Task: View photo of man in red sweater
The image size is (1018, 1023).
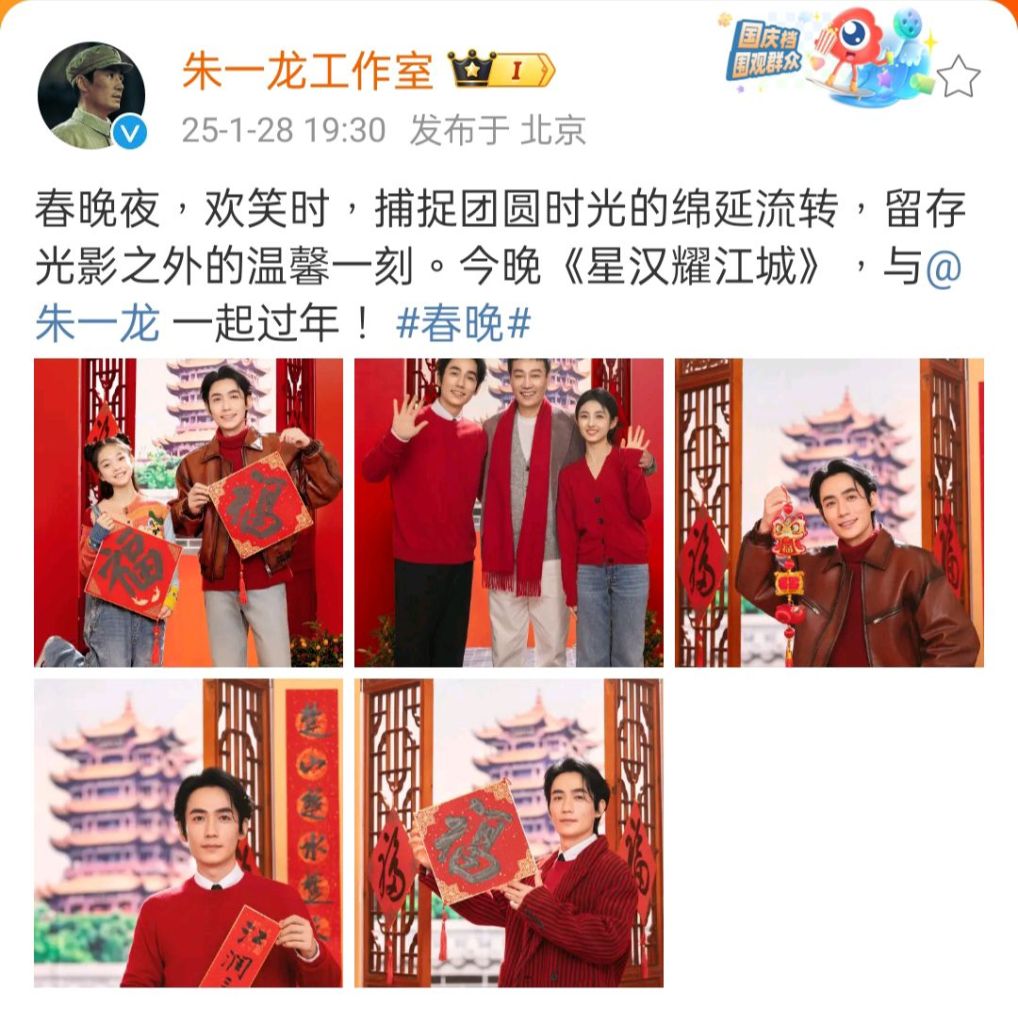Action: point(188,832)
